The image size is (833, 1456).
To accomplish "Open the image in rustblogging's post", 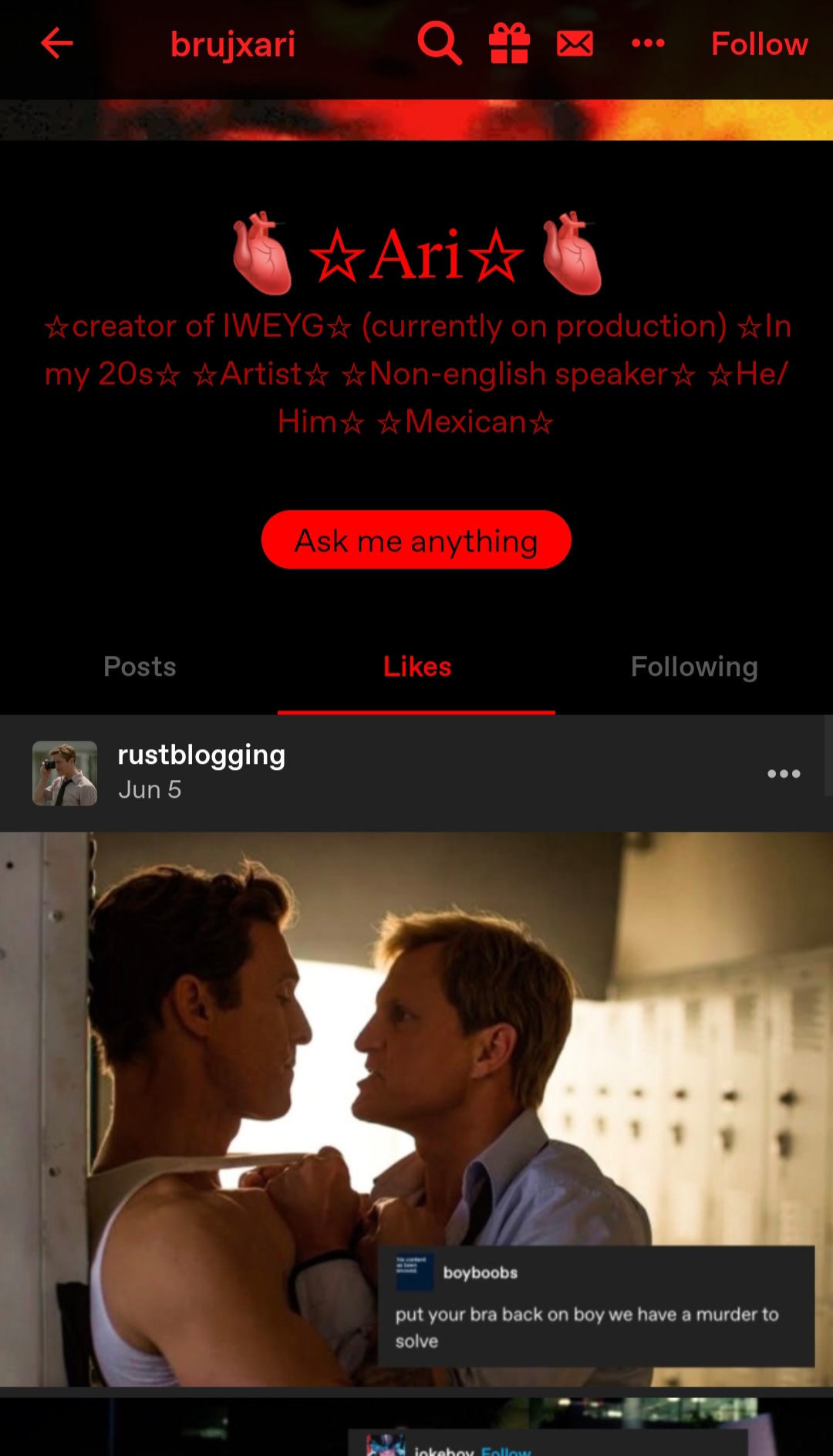I will coord(416,1110).
